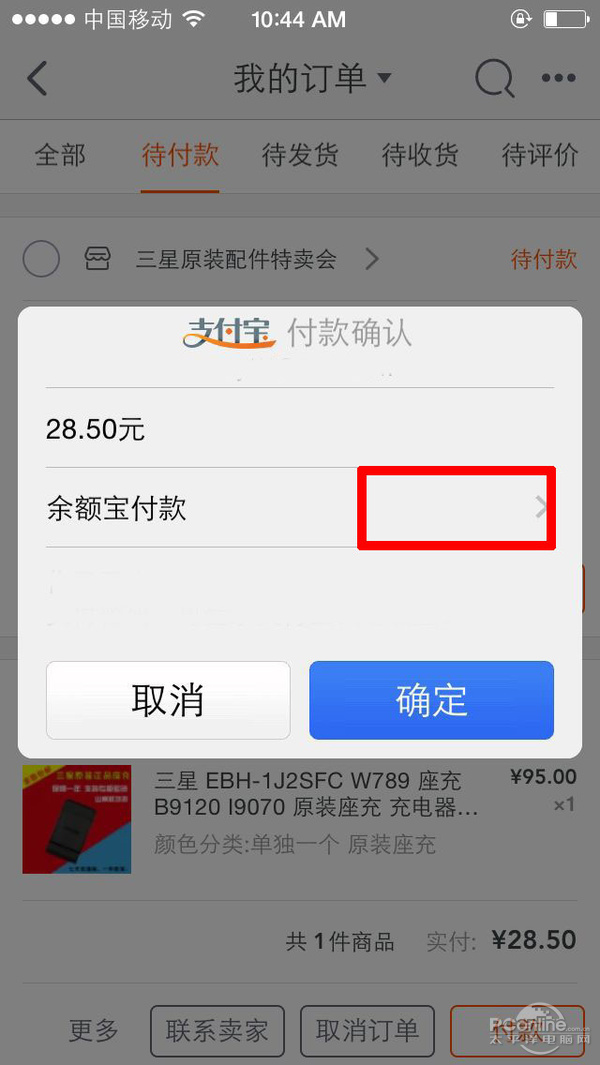Check the circle next to 三星原装配件特卖会

click(41, 260)
